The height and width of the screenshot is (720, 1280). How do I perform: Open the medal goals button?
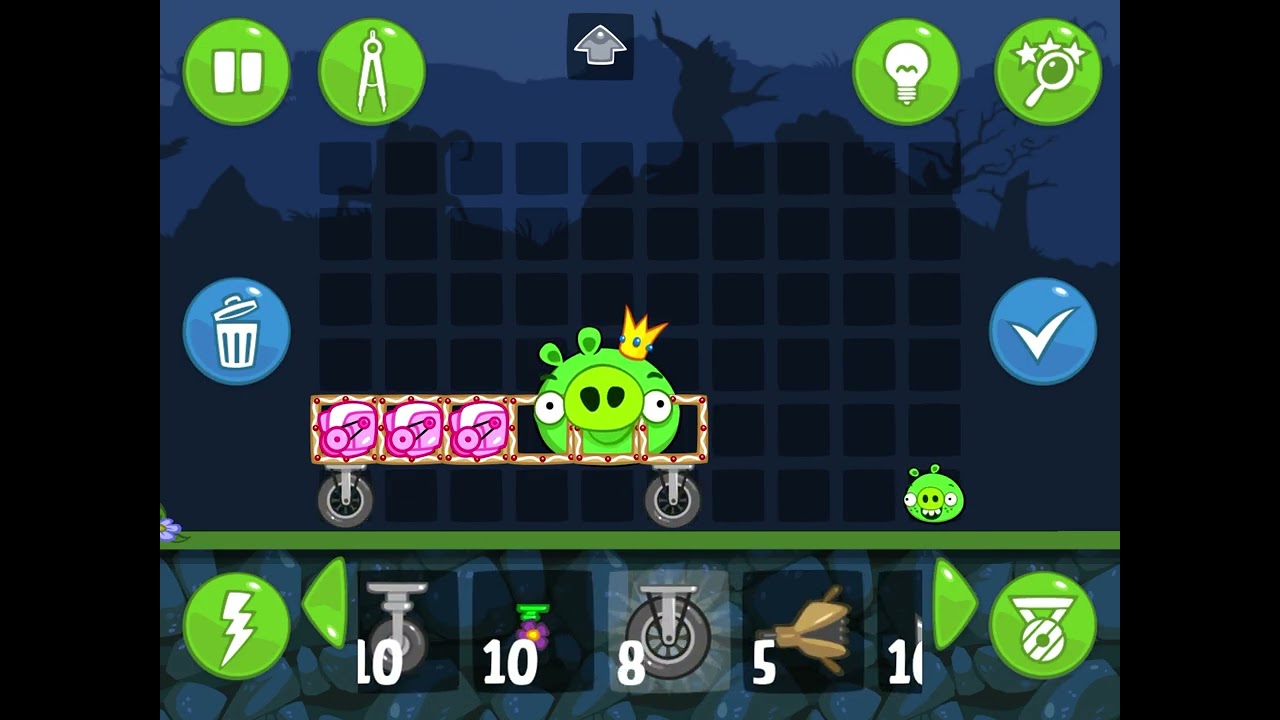point(1042,626)
